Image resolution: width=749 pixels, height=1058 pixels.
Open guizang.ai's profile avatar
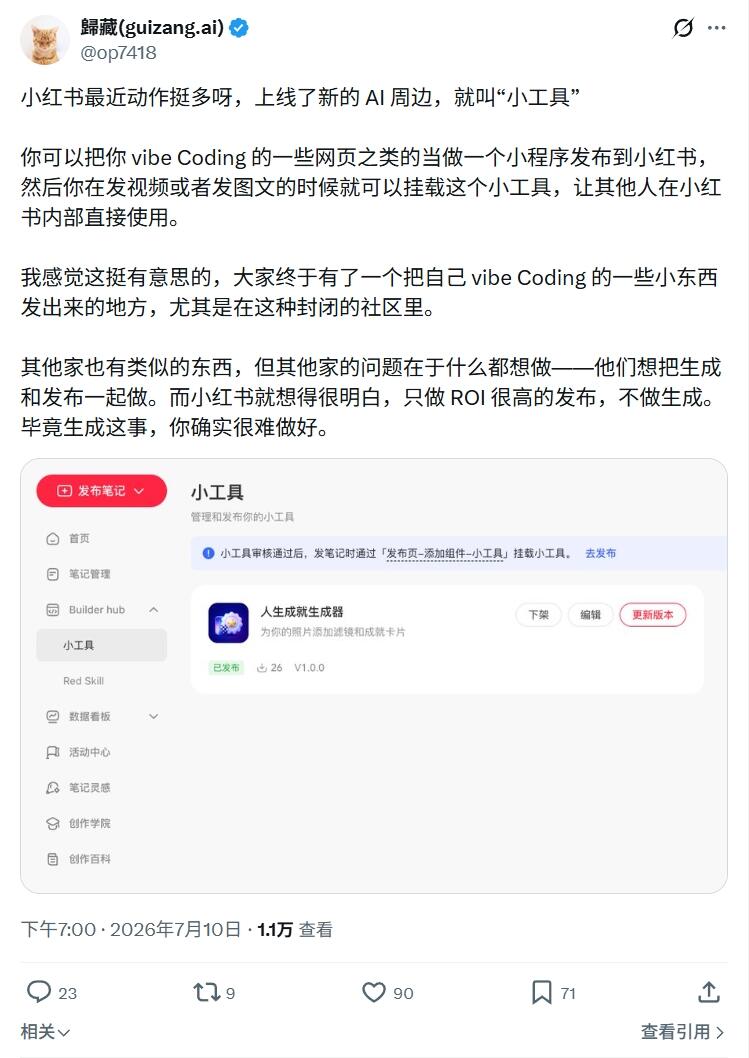click(45, 40)
